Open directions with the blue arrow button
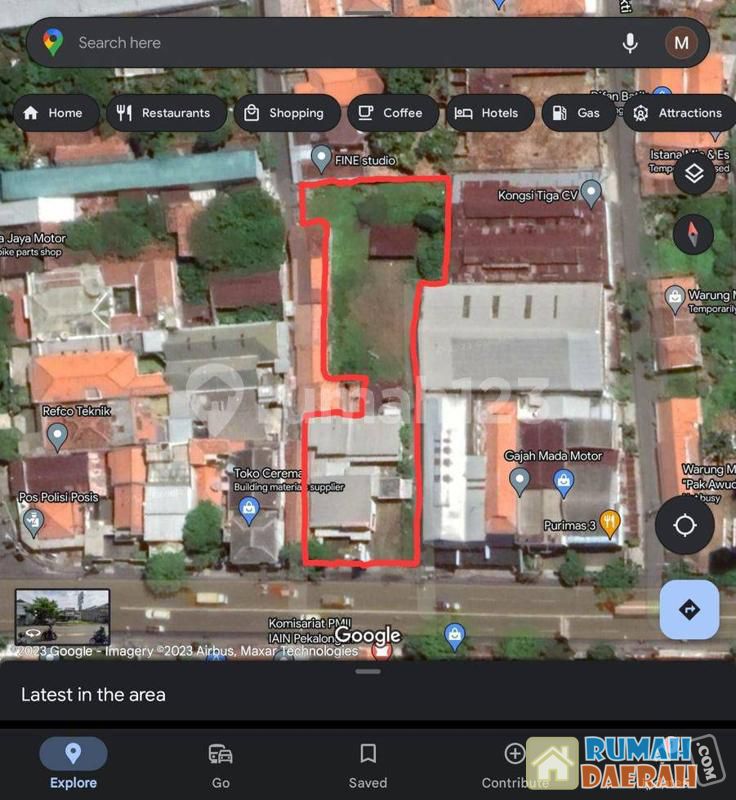This screenshot has width=736, height=800. (689, 610)
